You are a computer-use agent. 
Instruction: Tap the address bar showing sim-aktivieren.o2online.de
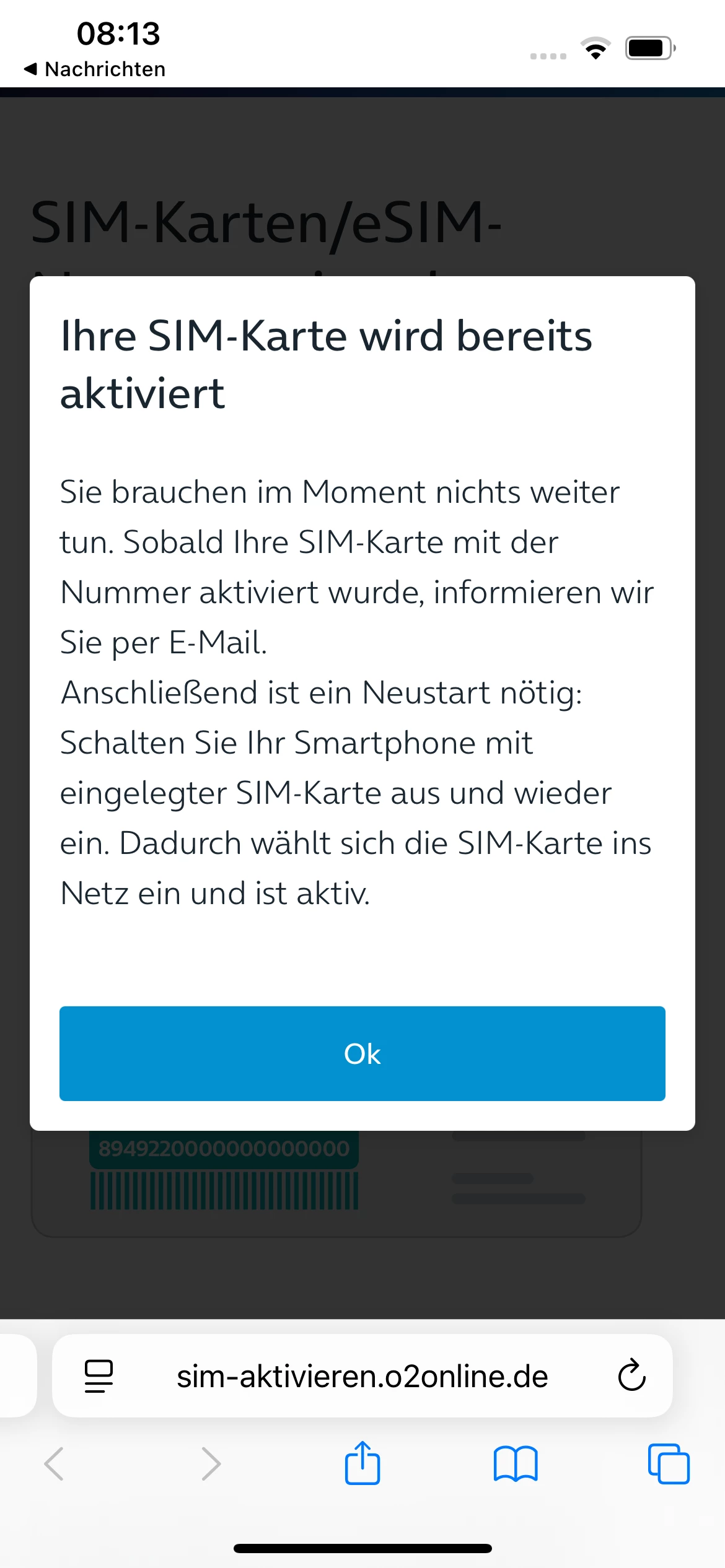click(x=362, y=1376)
